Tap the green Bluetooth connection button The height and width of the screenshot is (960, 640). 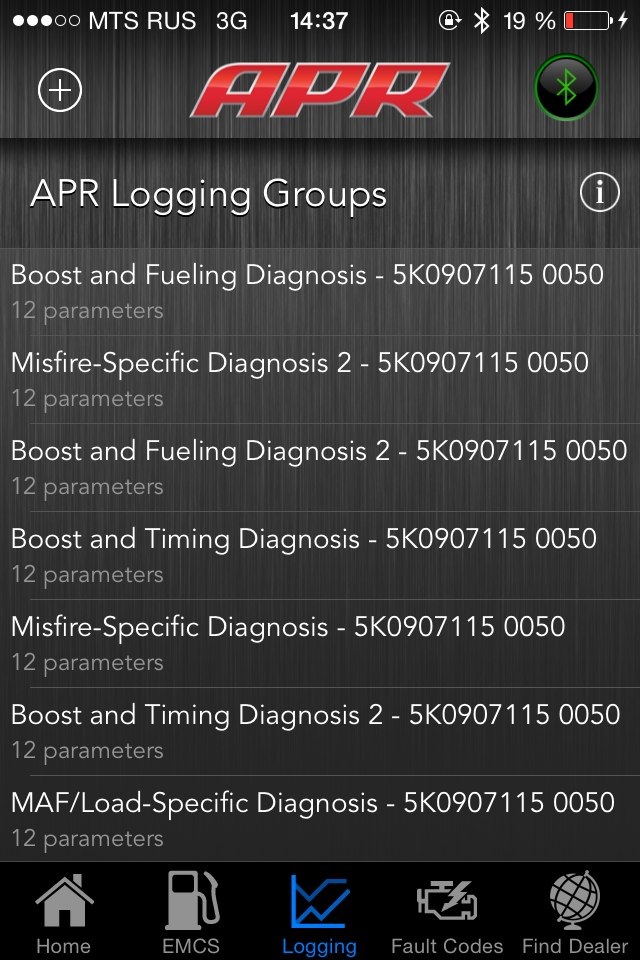point(566,88)
